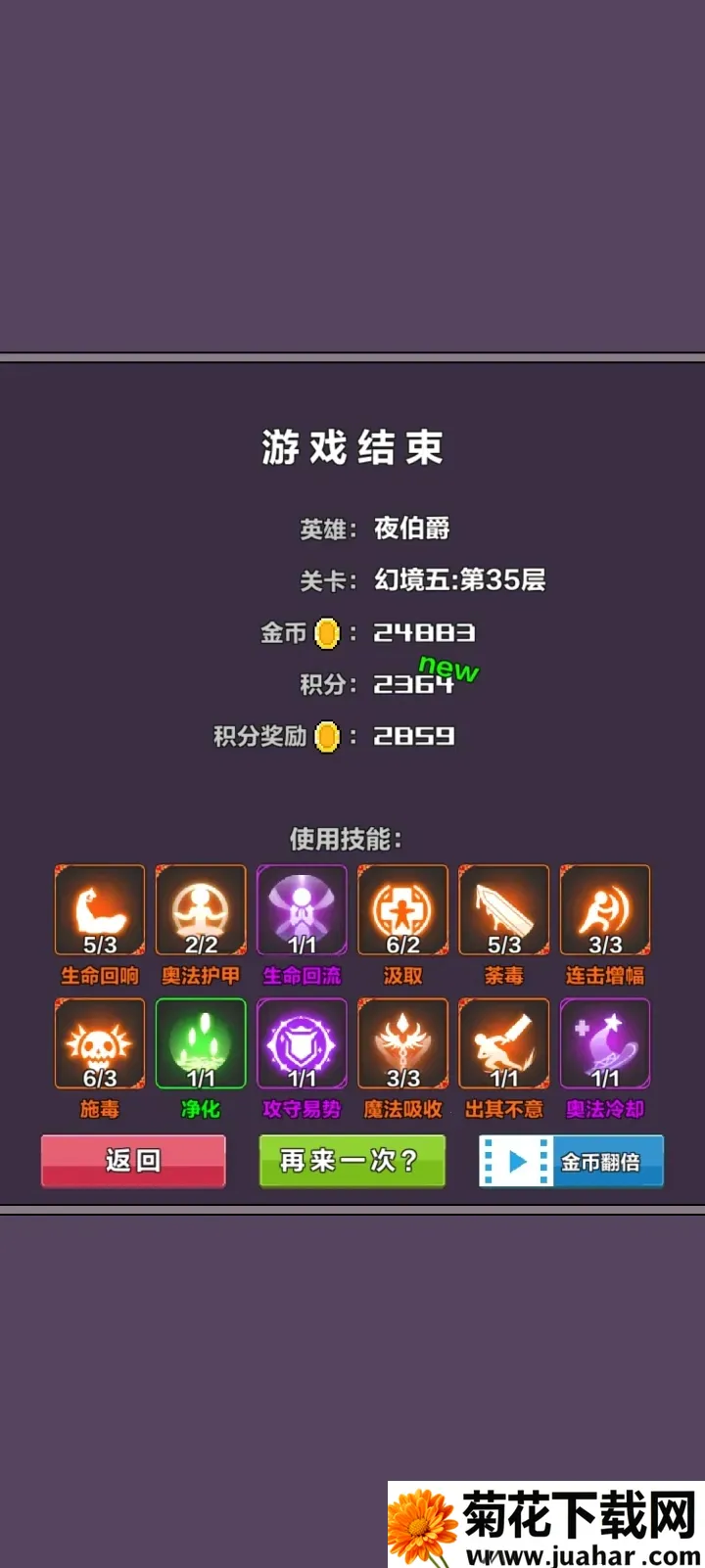Select the 奥法冷却 skill icon

pyautogui.click(x=604, y=1043)
